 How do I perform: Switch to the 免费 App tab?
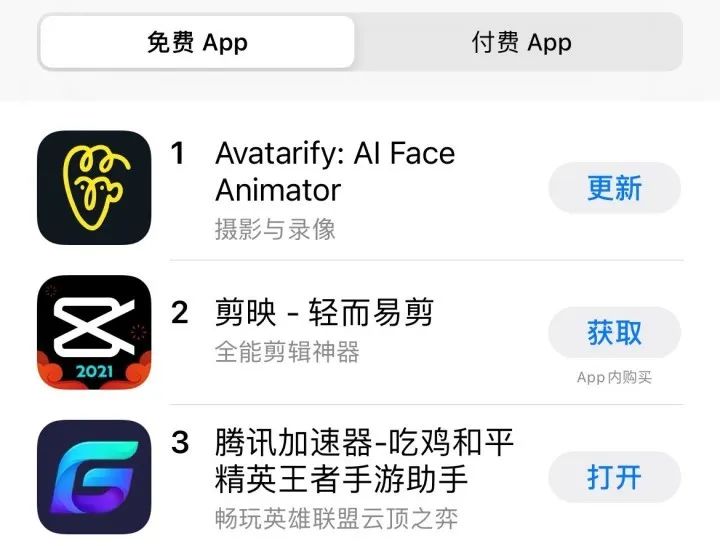click(197, 43)
